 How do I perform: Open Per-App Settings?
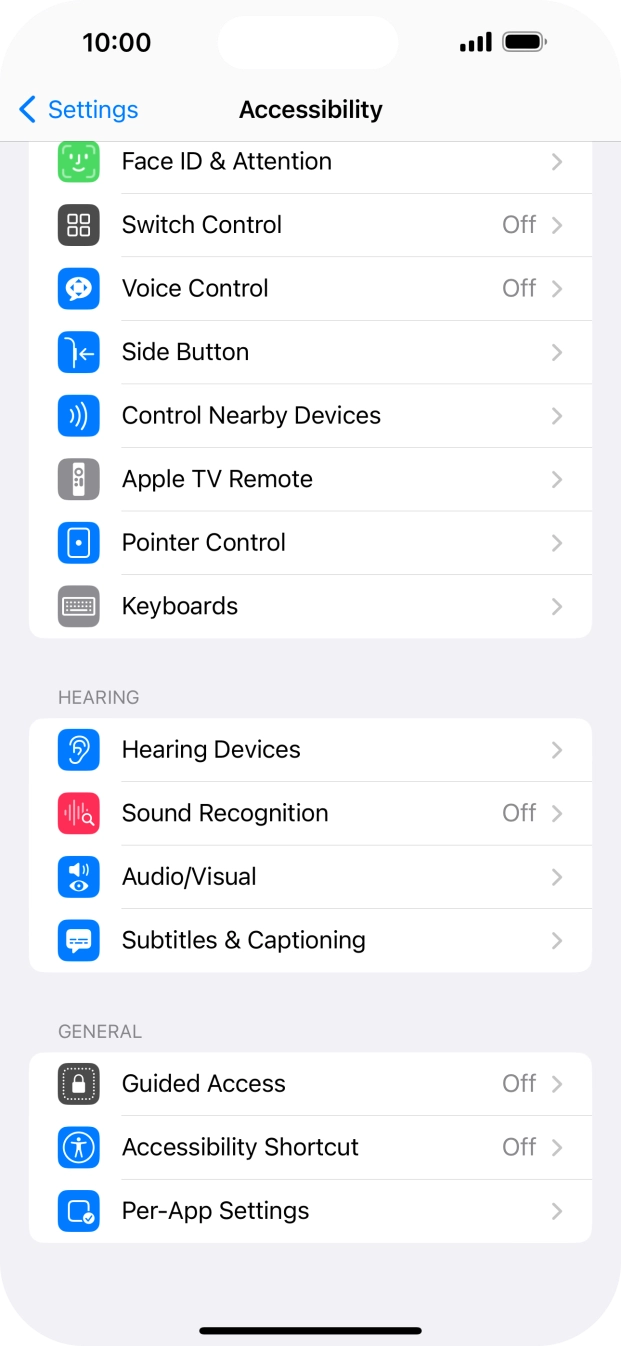(310, 1211)
